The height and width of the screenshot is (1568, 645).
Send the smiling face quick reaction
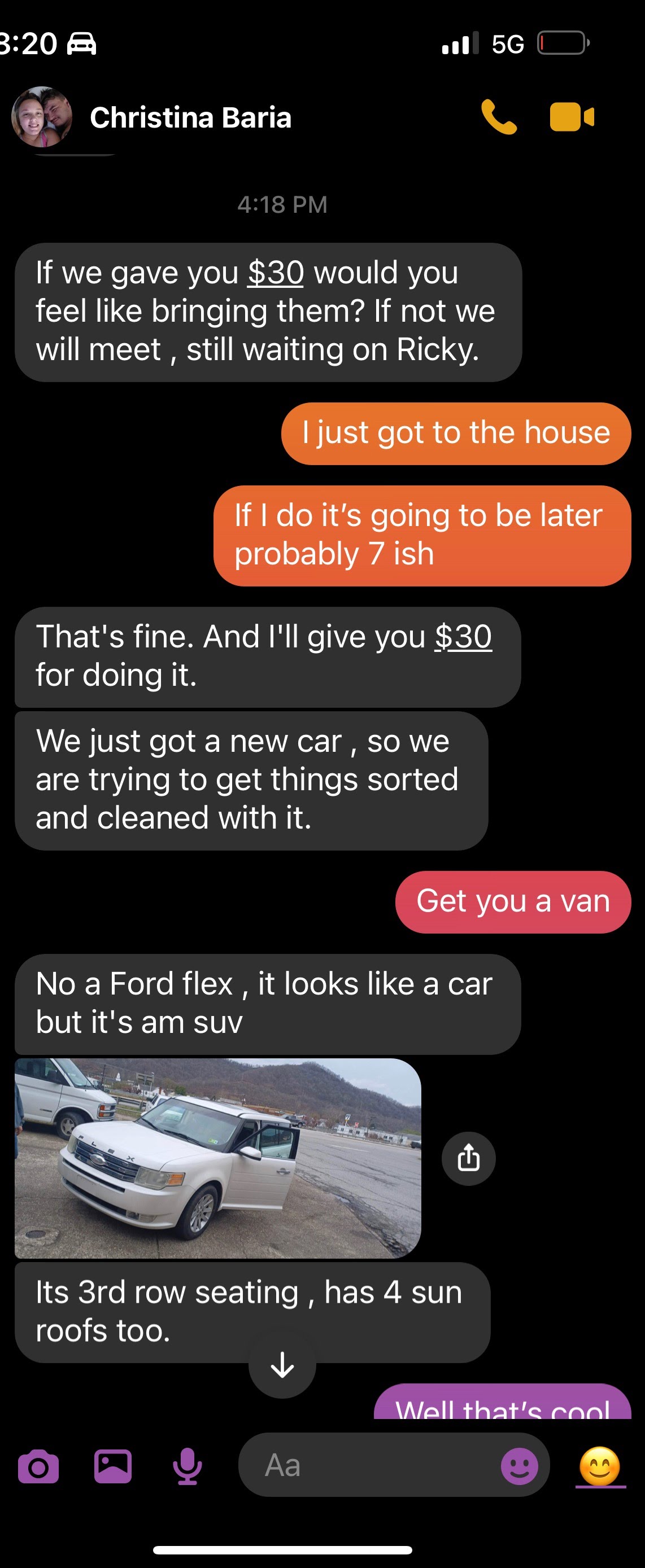600,1466
